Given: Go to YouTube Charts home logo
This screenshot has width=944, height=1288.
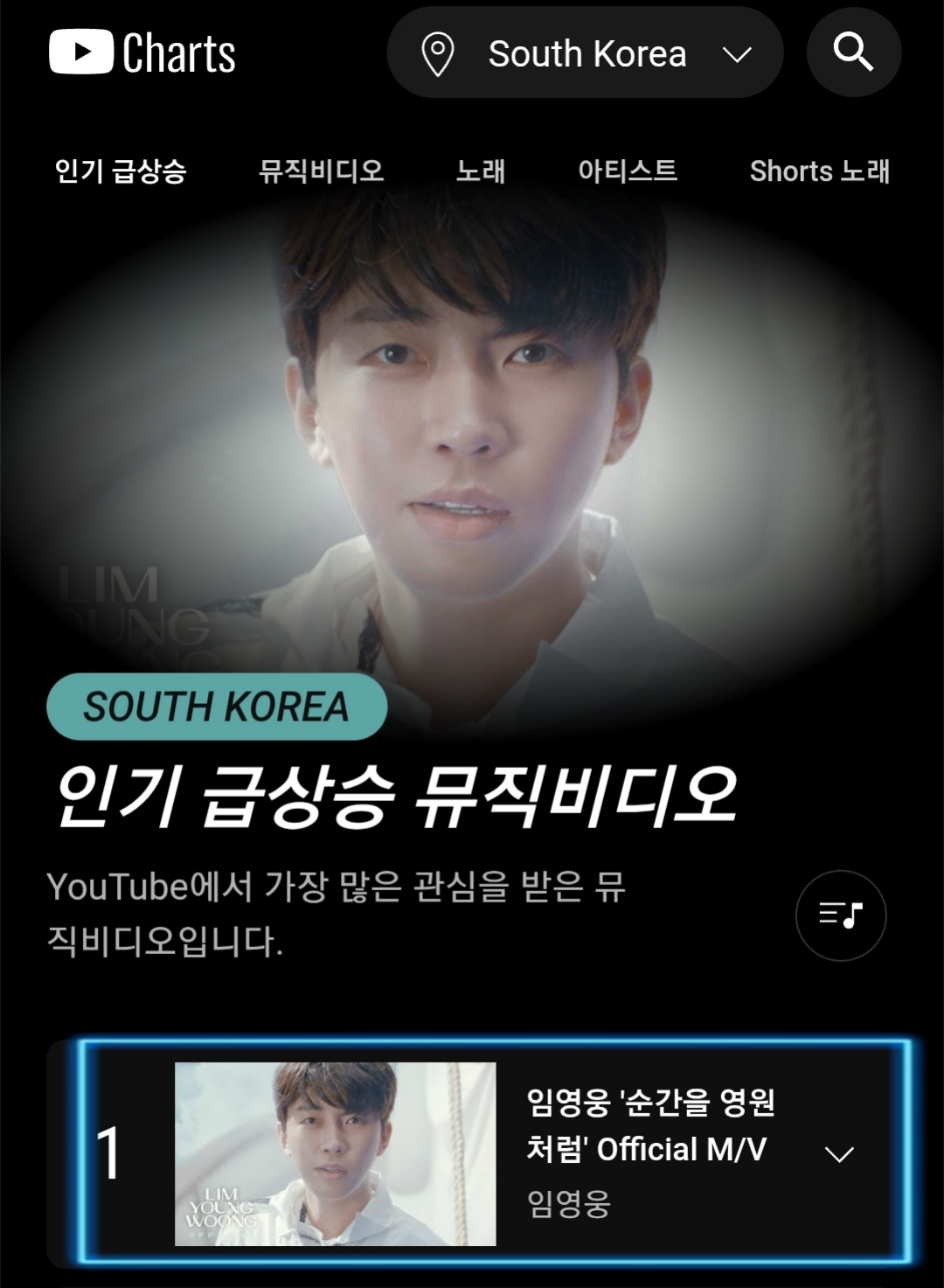Looking at the screenshot, I should tap(142, 52).
